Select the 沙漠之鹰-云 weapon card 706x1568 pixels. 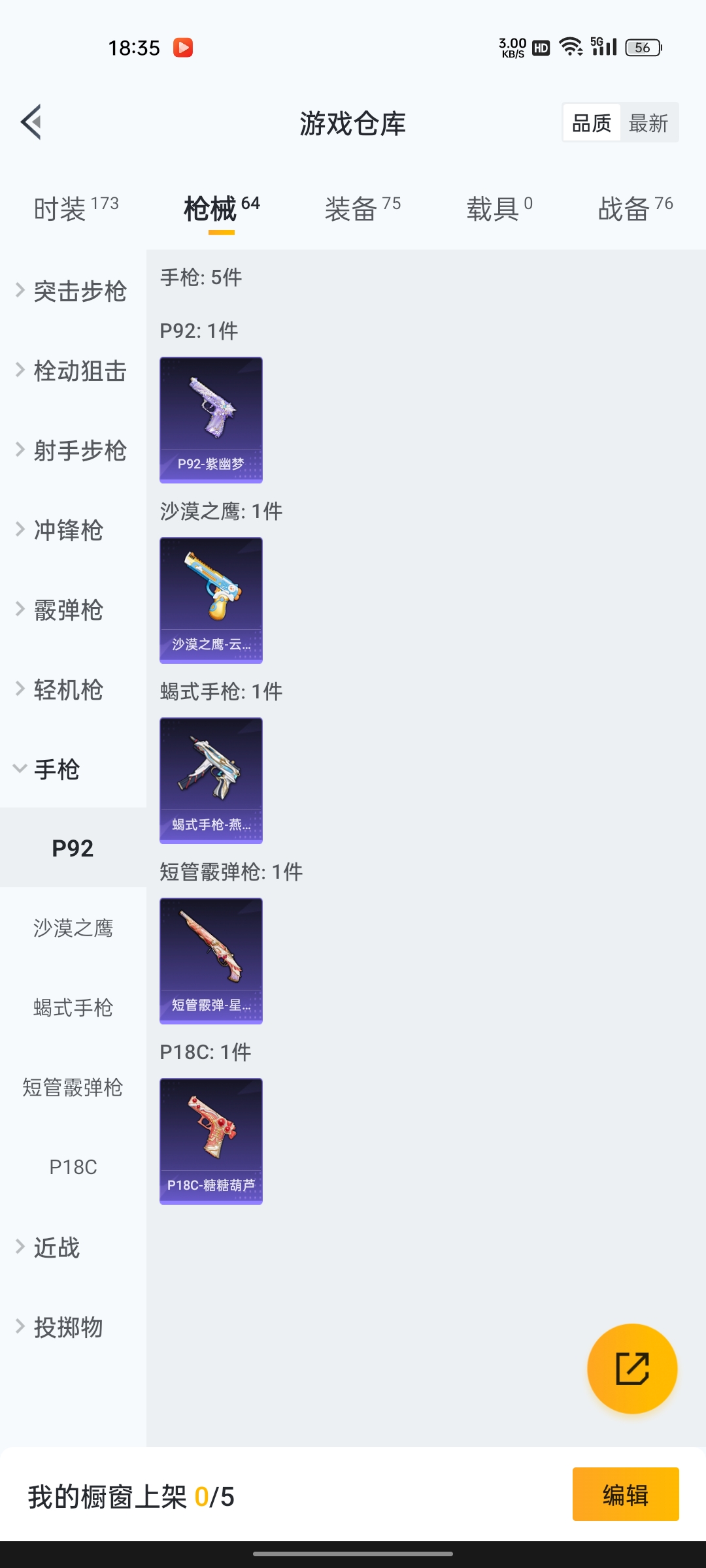point(210,600)
